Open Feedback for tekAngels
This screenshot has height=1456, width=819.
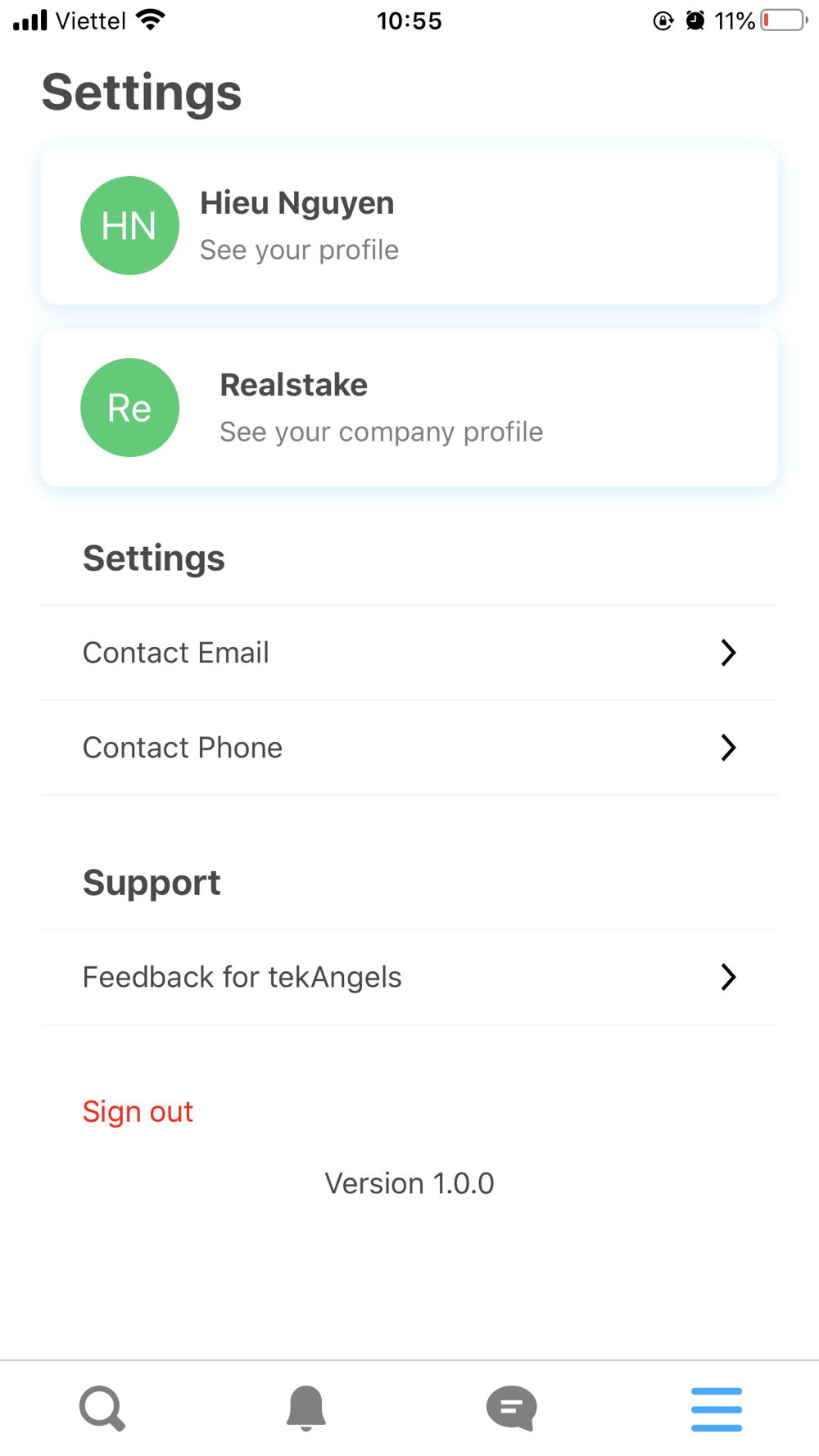[409, 977]
